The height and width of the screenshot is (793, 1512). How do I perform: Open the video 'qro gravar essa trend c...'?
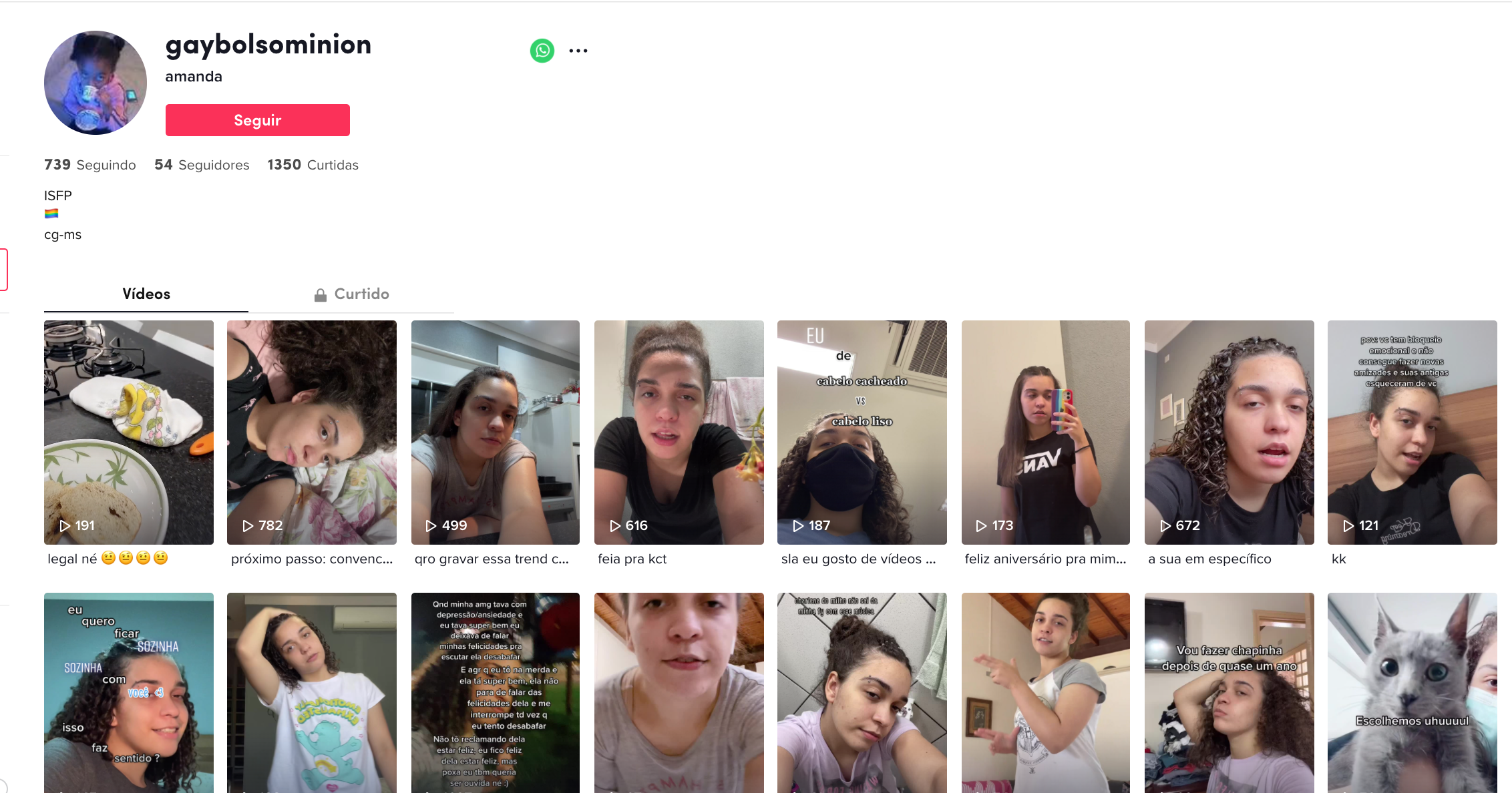(495, 432)
